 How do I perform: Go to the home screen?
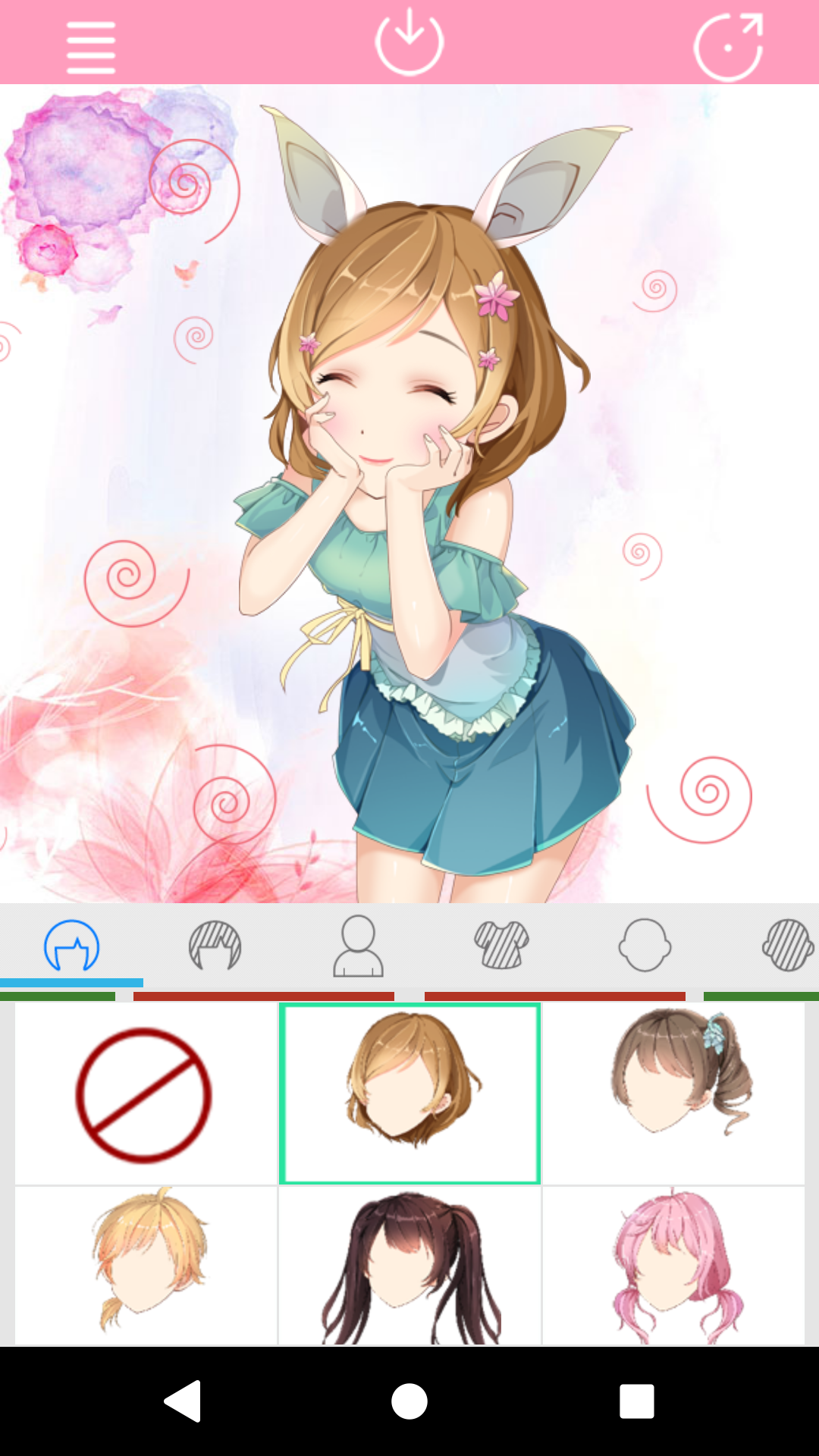tap(409, 1401)
